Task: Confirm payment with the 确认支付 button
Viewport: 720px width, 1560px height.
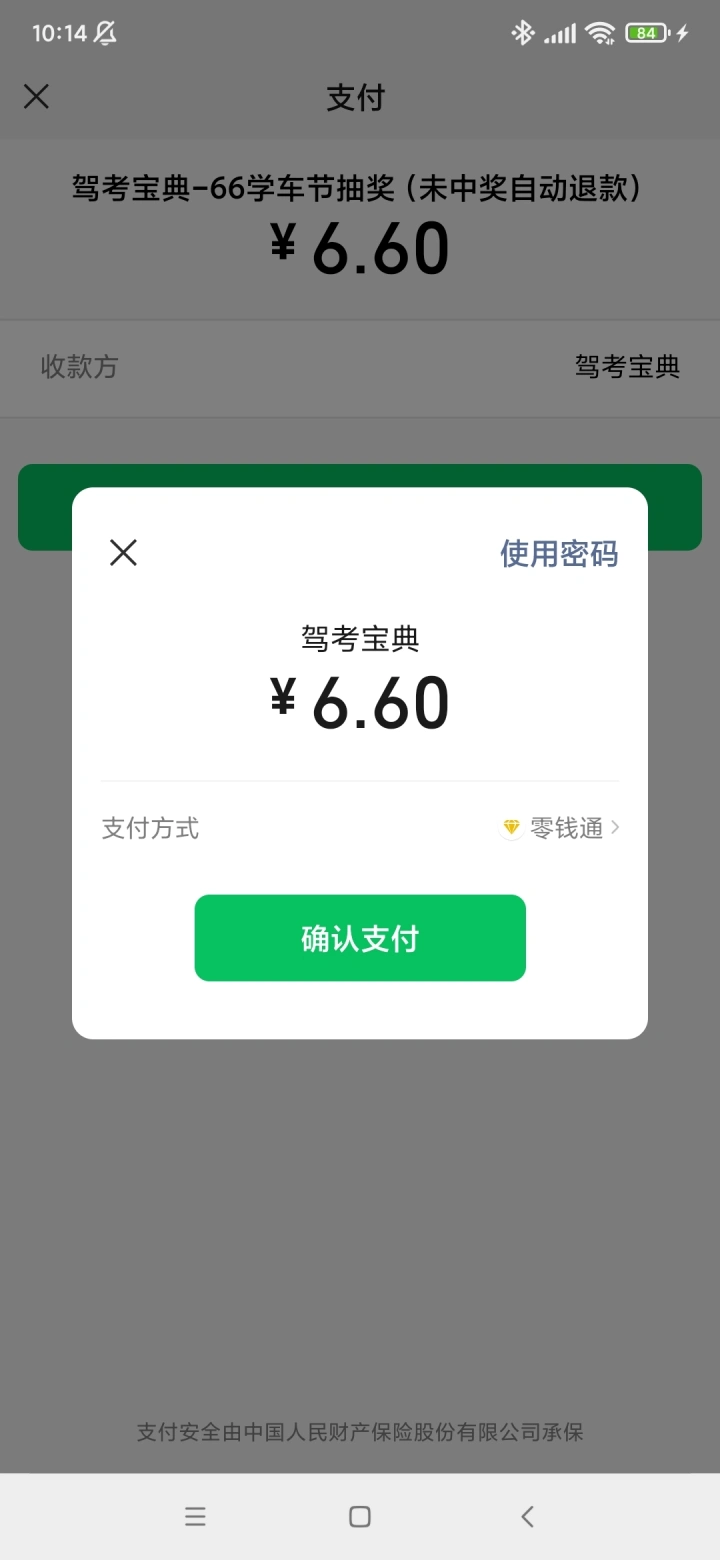Action: 360,938
